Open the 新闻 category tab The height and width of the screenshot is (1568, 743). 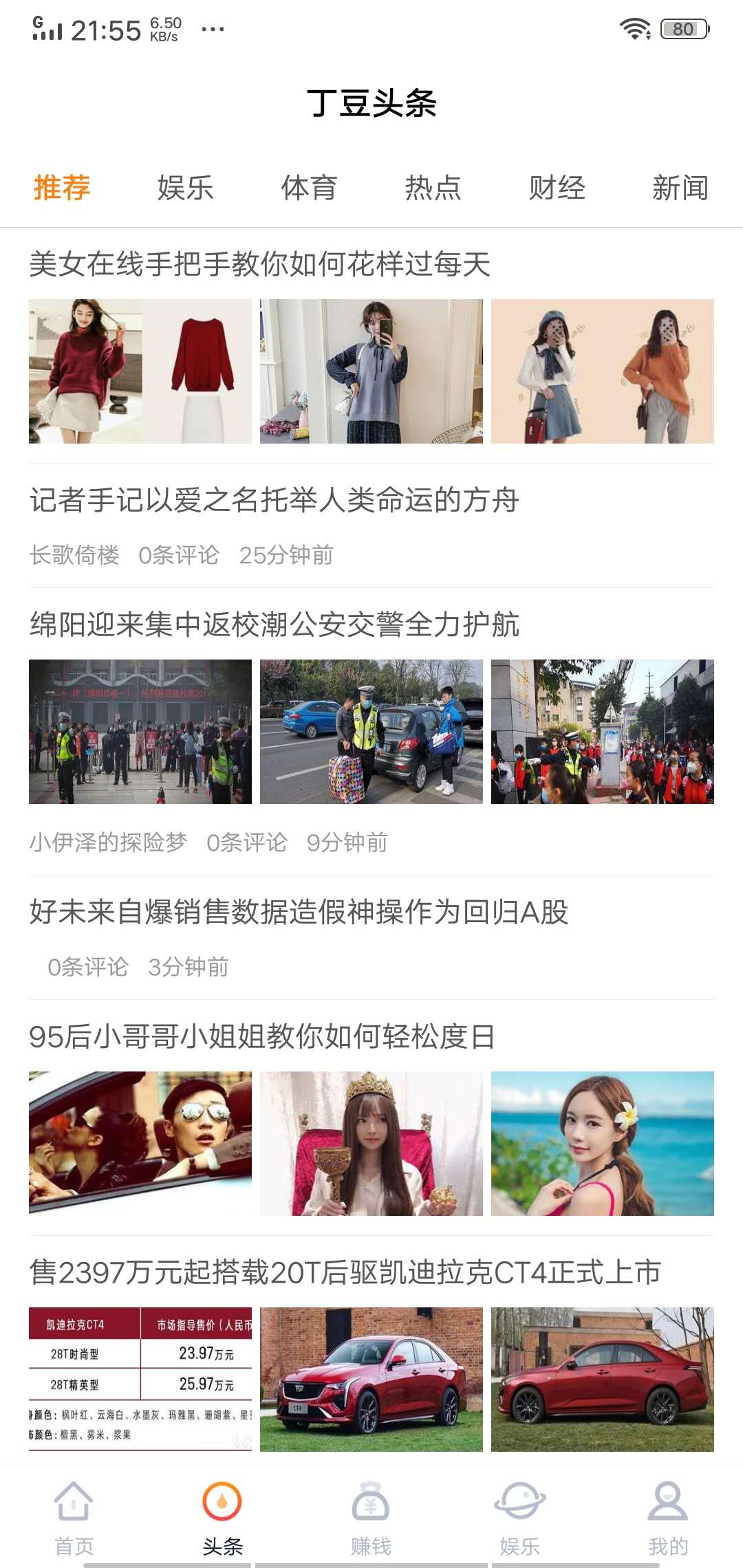pyautogui.click(x=681, y=188)
